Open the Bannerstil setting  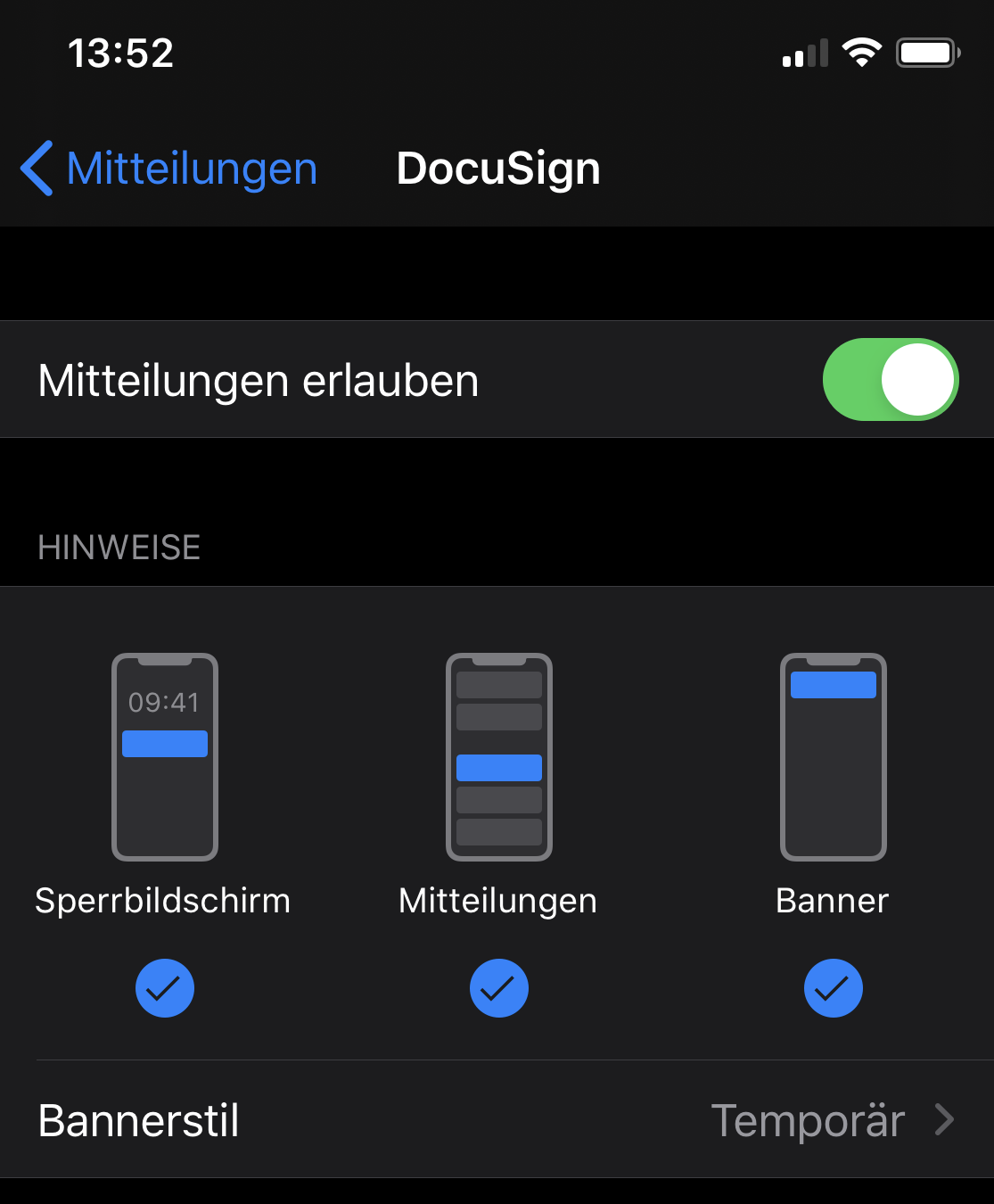point(497,1120)
